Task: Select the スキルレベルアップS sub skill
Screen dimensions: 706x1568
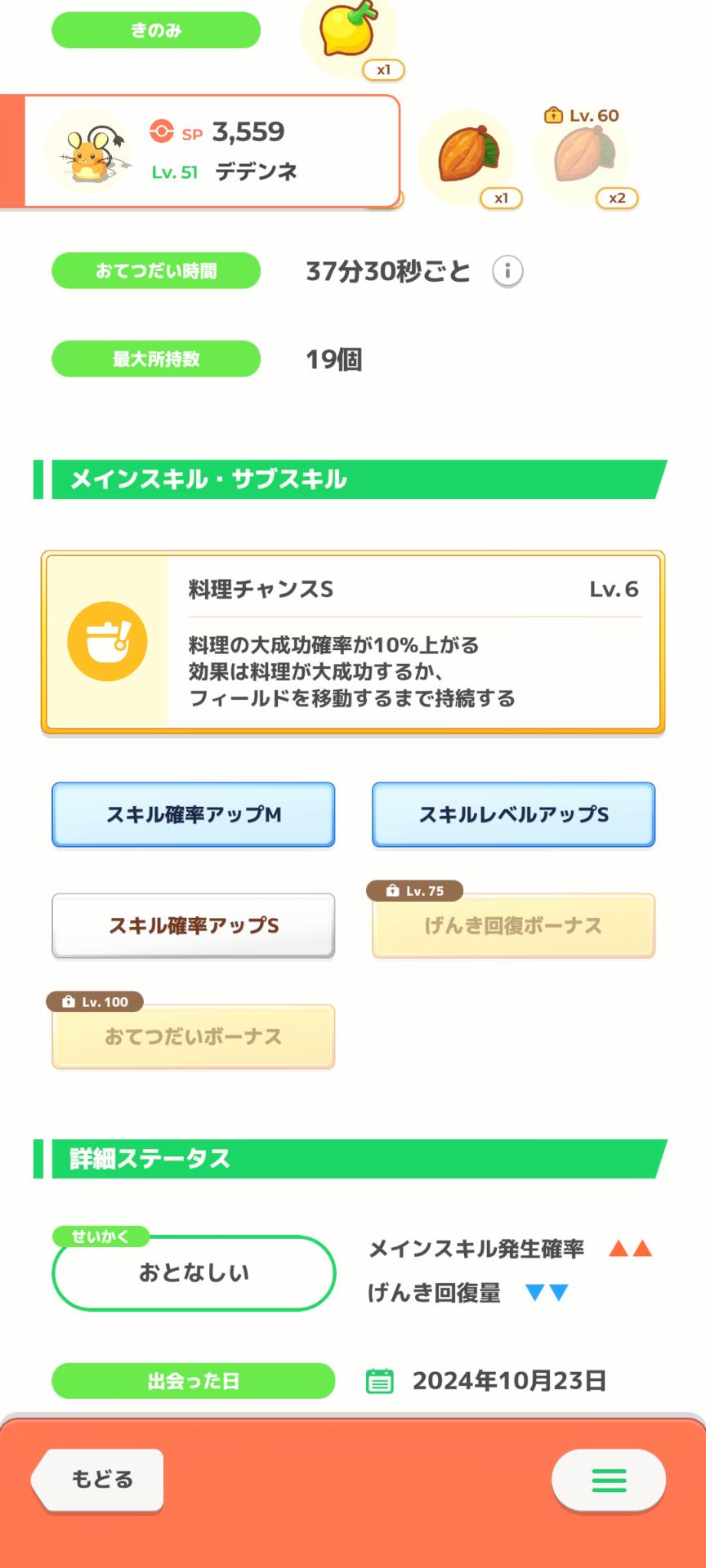Action: (514, 814)
